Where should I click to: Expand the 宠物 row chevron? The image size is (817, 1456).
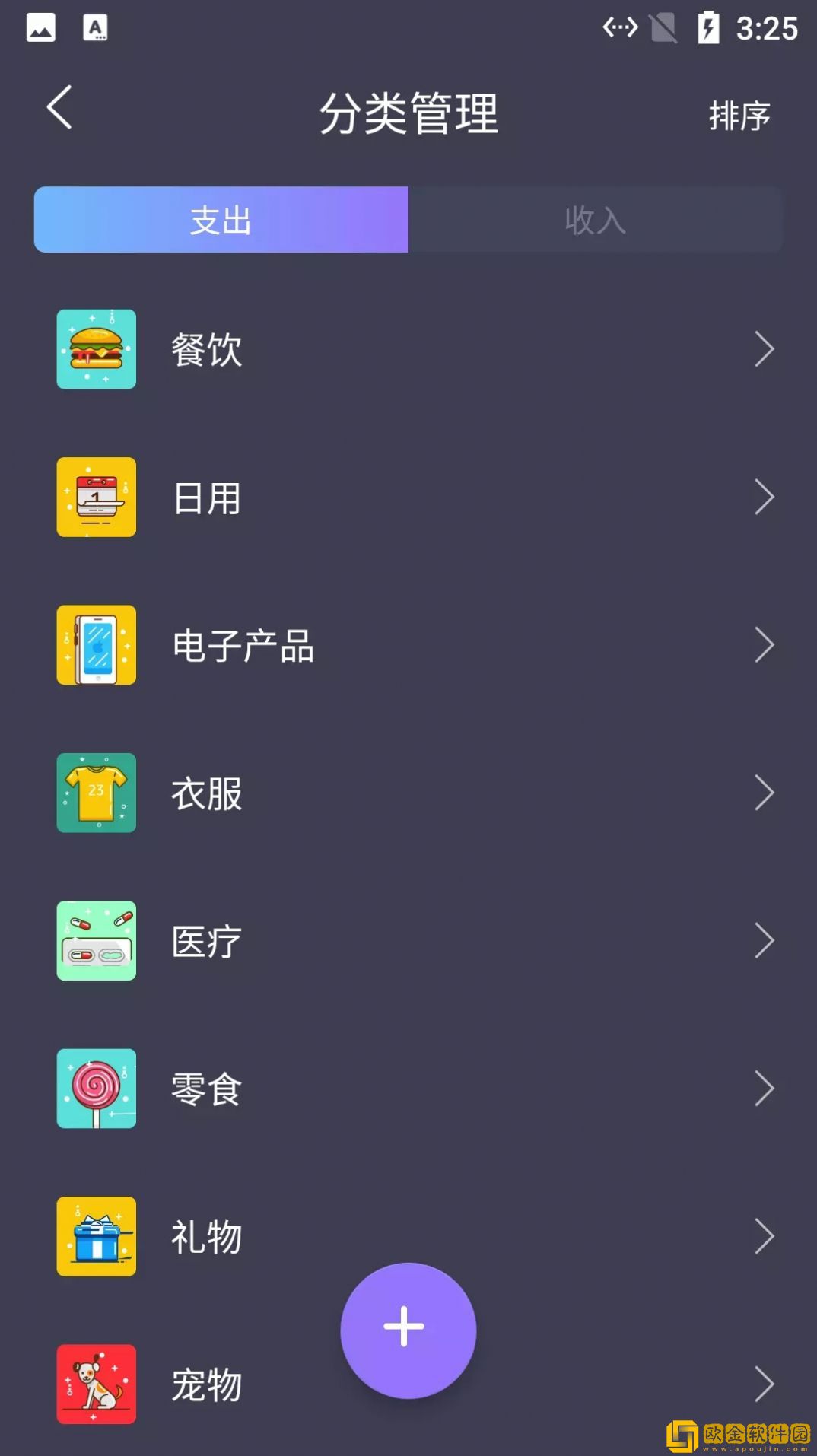coord(765,1384)
